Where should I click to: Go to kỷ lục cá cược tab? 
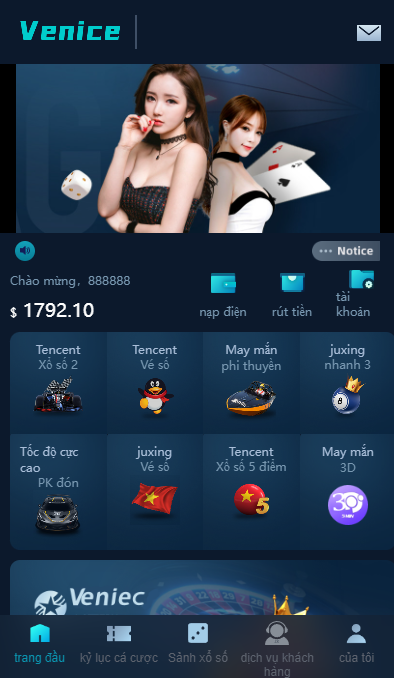point(119,643)
